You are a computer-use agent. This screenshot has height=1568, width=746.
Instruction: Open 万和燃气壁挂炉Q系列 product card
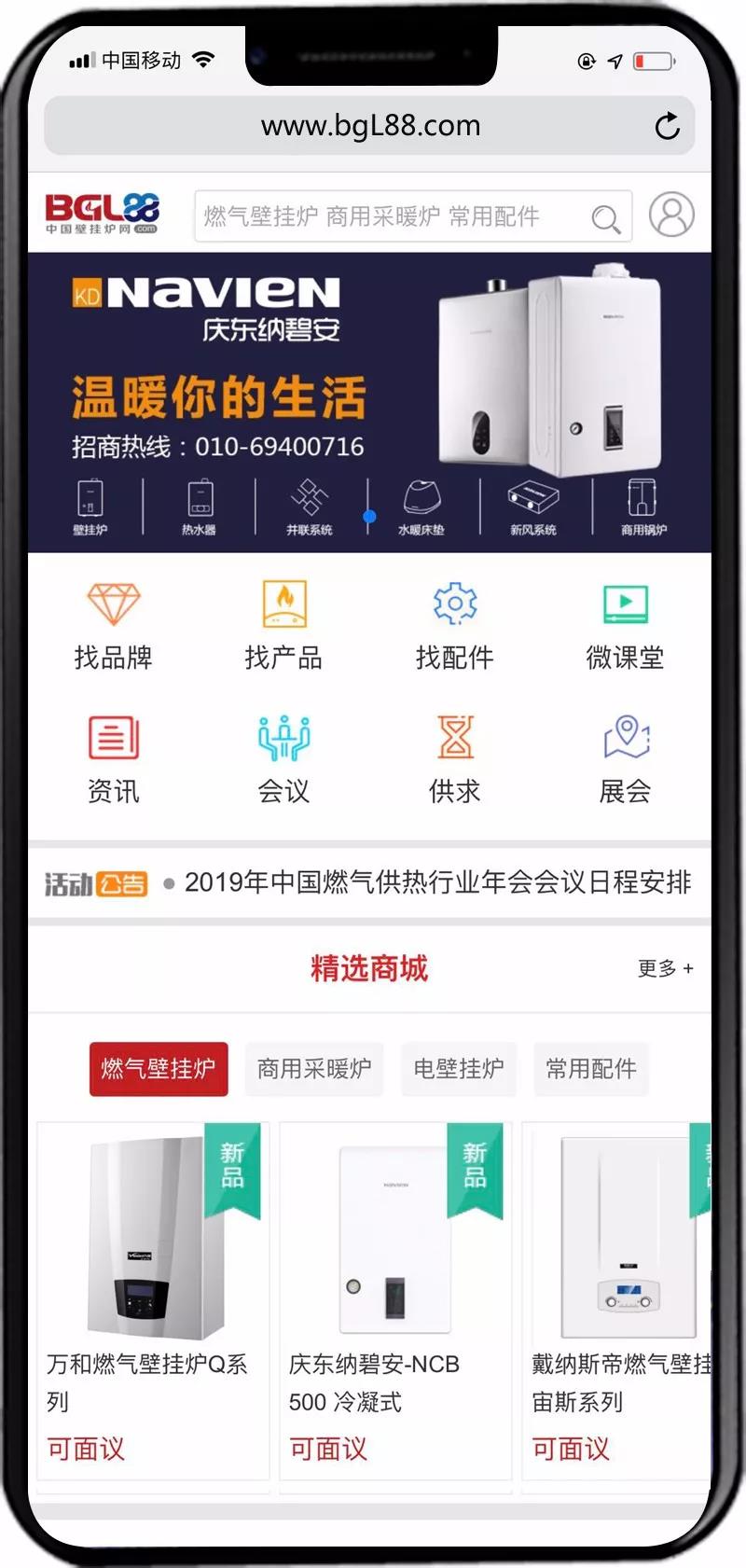154,1297
